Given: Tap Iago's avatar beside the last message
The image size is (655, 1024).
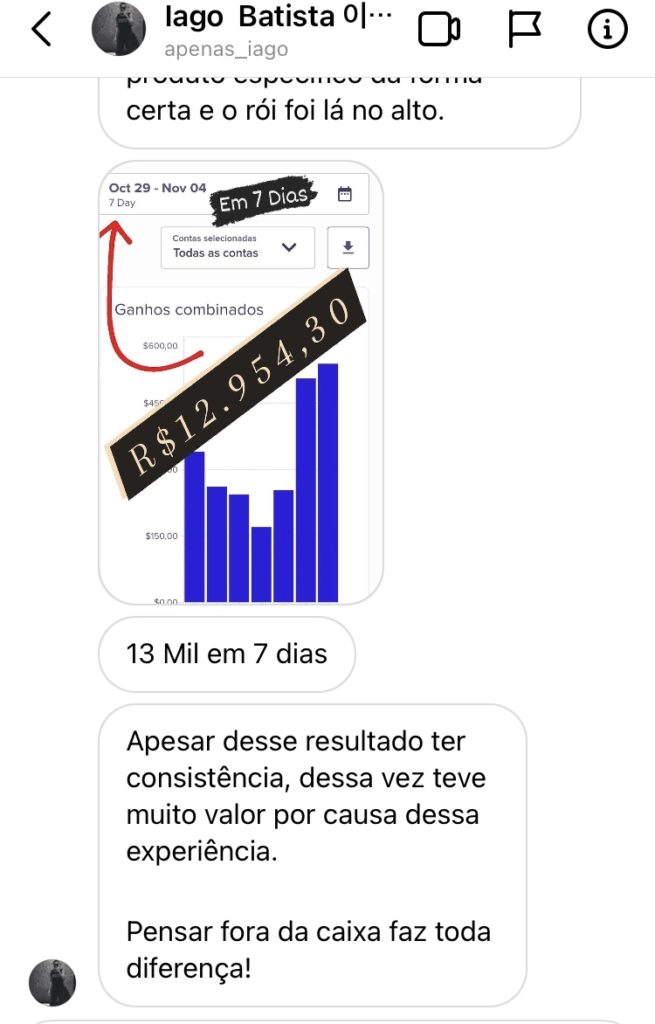Looking at the screenshot, I should point(53,981).
